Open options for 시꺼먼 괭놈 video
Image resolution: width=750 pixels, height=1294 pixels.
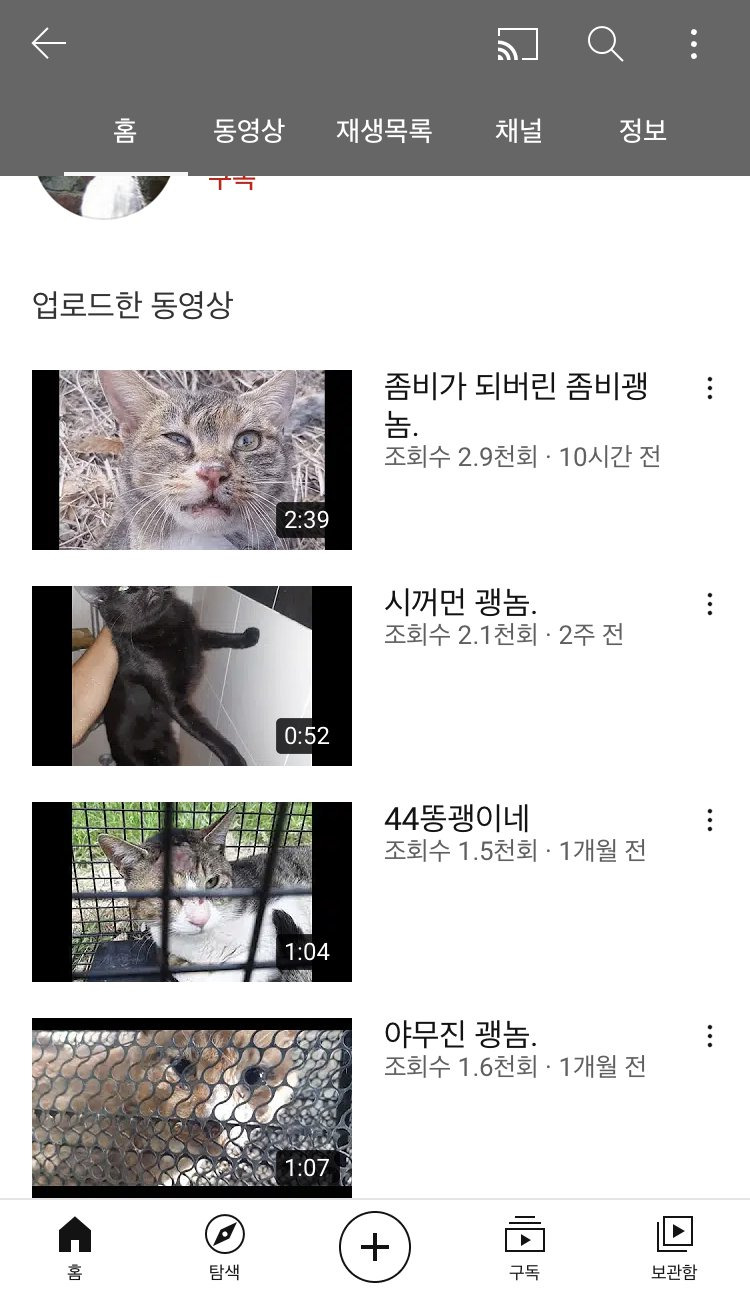pos(709,604)
